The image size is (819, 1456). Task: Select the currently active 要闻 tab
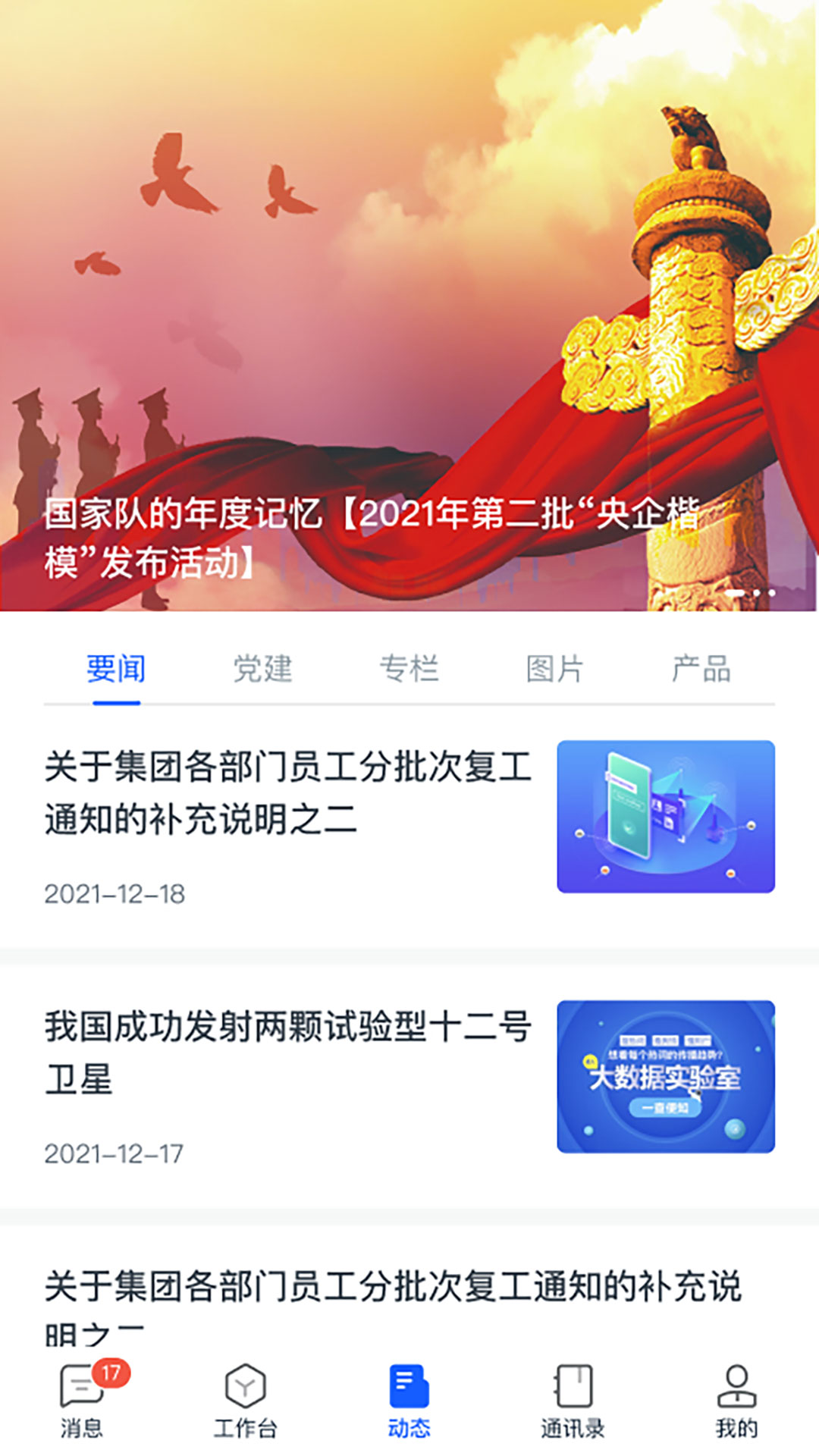[x=118, y=669]
